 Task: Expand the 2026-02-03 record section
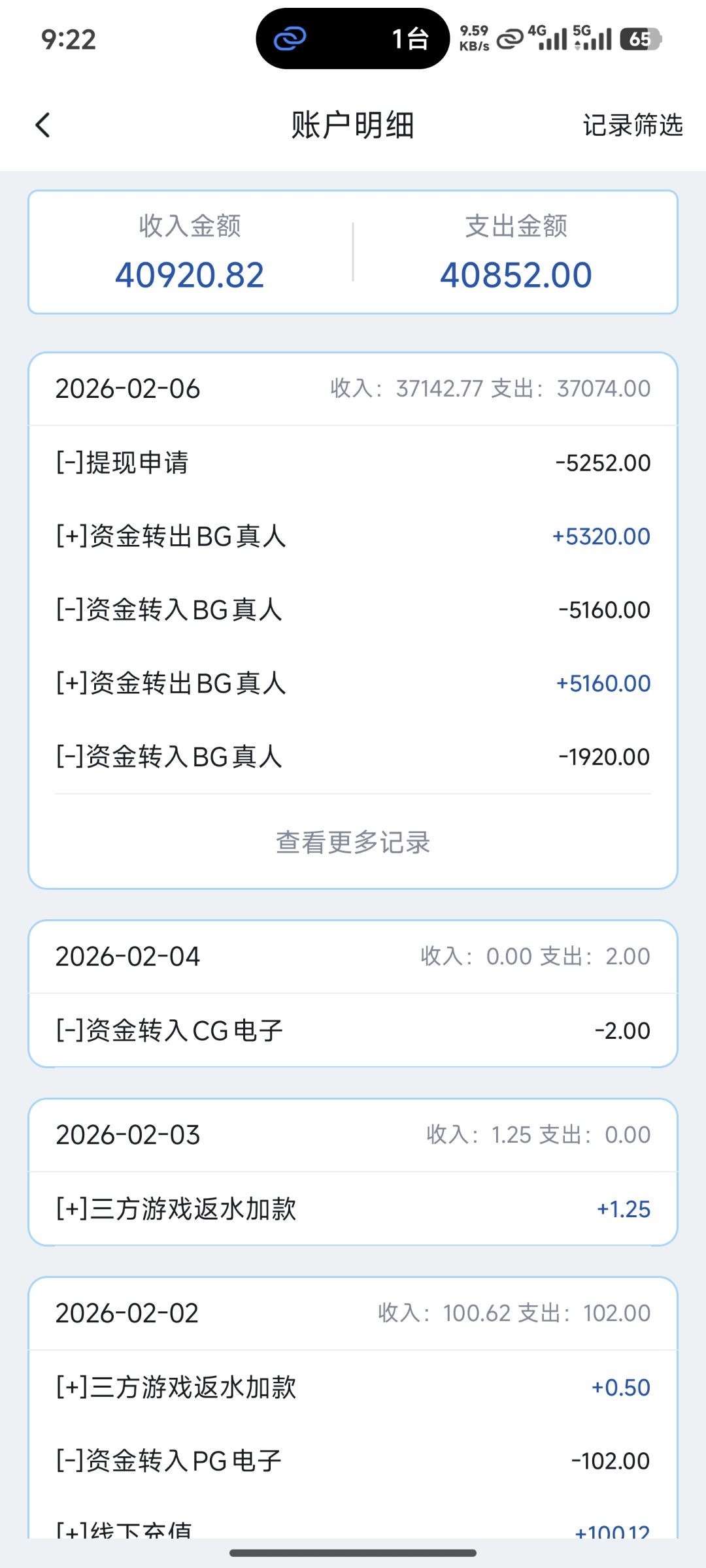352,1135
